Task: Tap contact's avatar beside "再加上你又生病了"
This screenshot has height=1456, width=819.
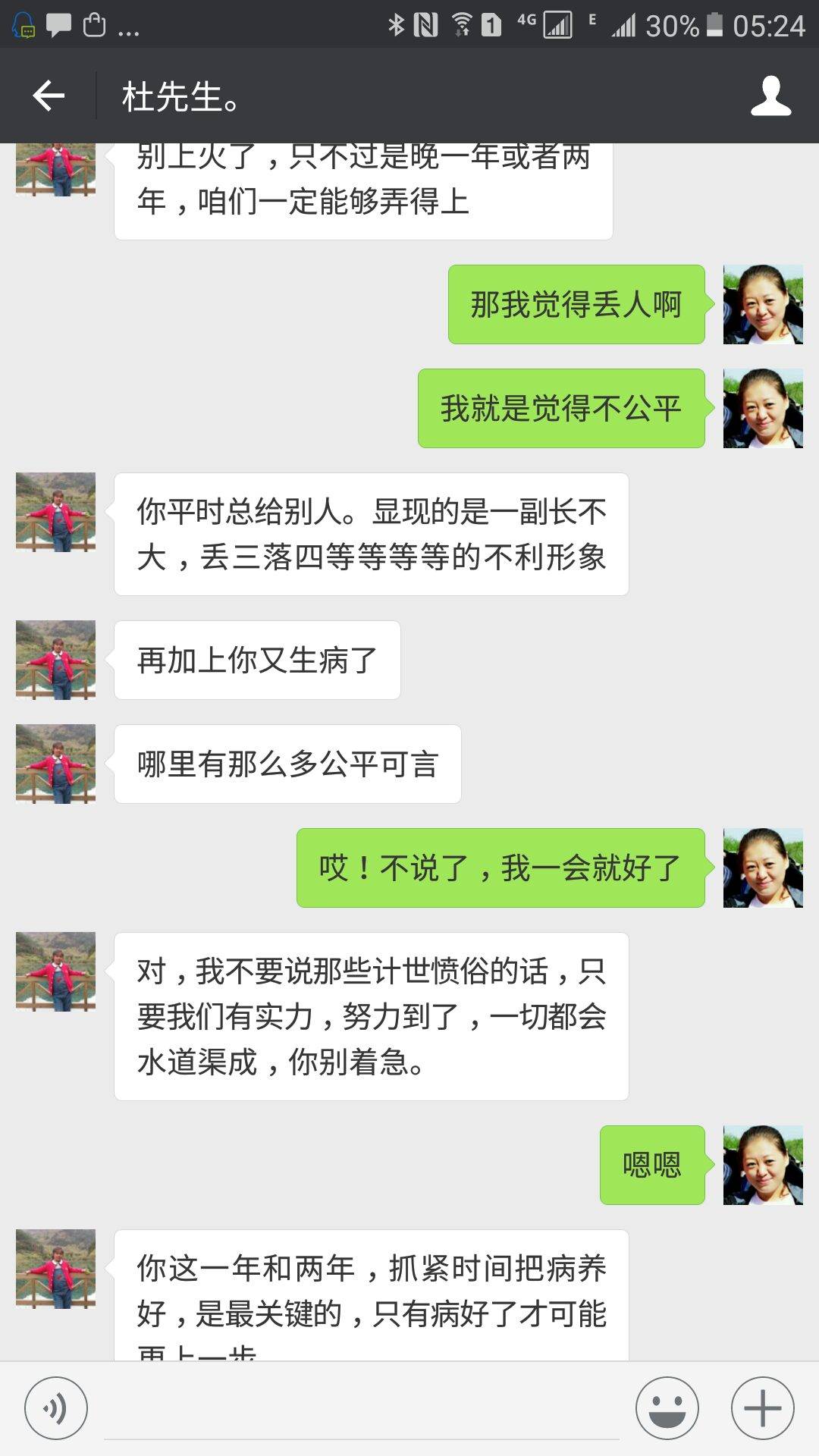Action: [x=56, y=660]
